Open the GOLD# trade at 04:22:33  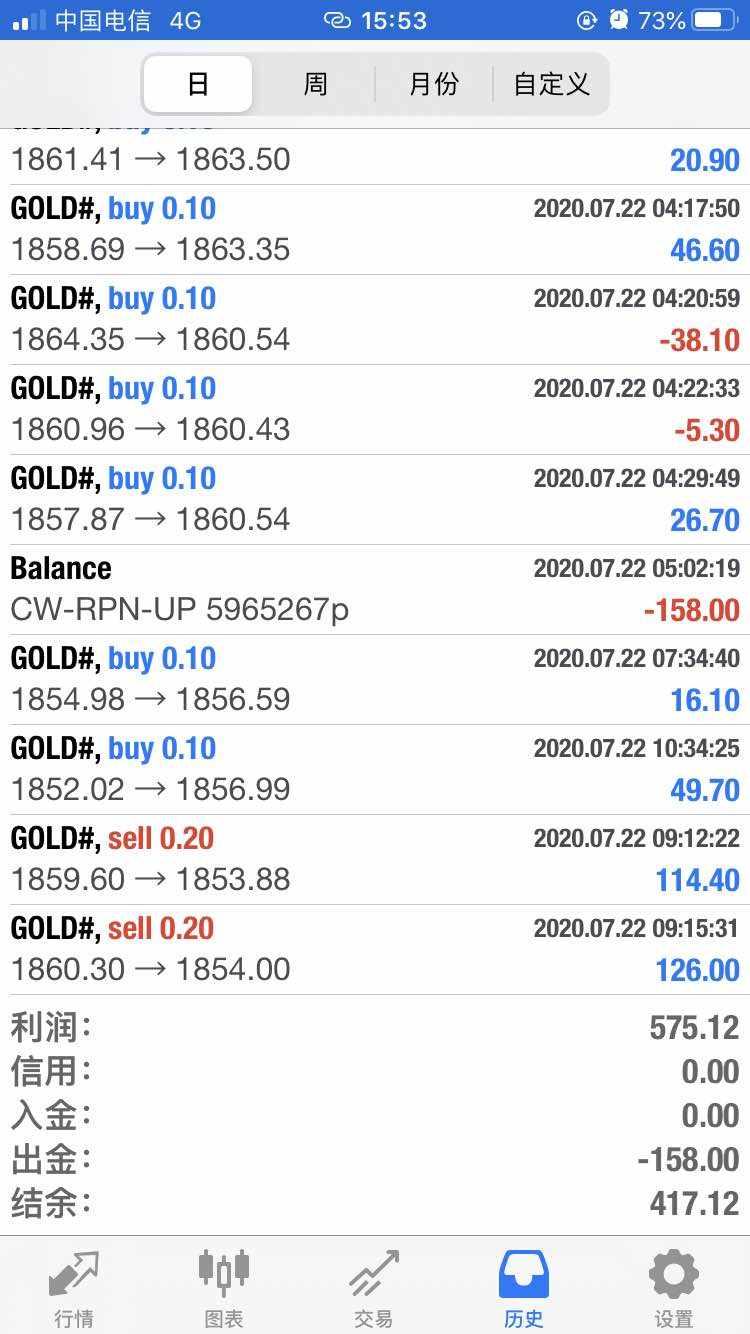[x=375, y=410]
